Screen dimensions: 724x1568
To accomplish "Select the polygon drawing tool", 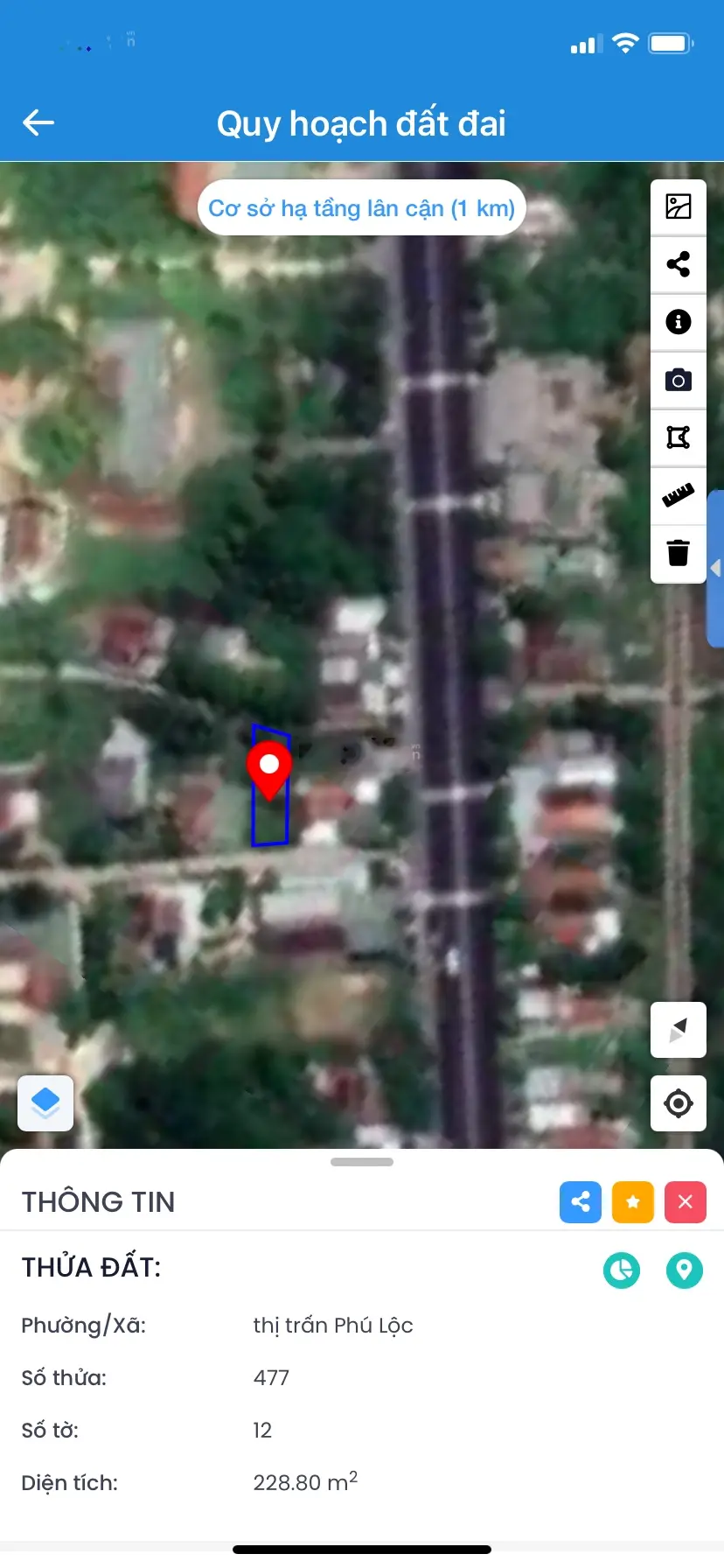I will [x=679, y=437].
